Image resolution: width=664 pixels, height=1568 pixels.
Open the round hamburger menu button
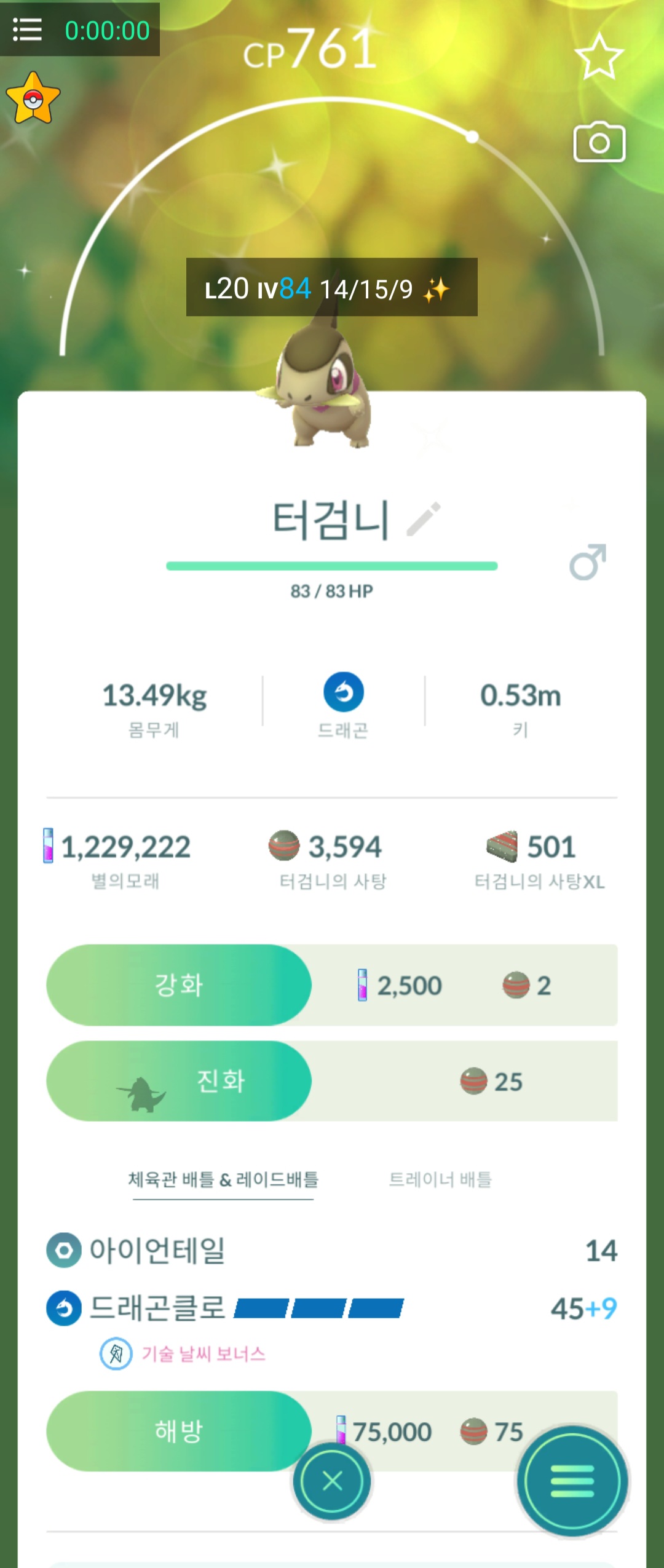click(x=572, y=1481)
